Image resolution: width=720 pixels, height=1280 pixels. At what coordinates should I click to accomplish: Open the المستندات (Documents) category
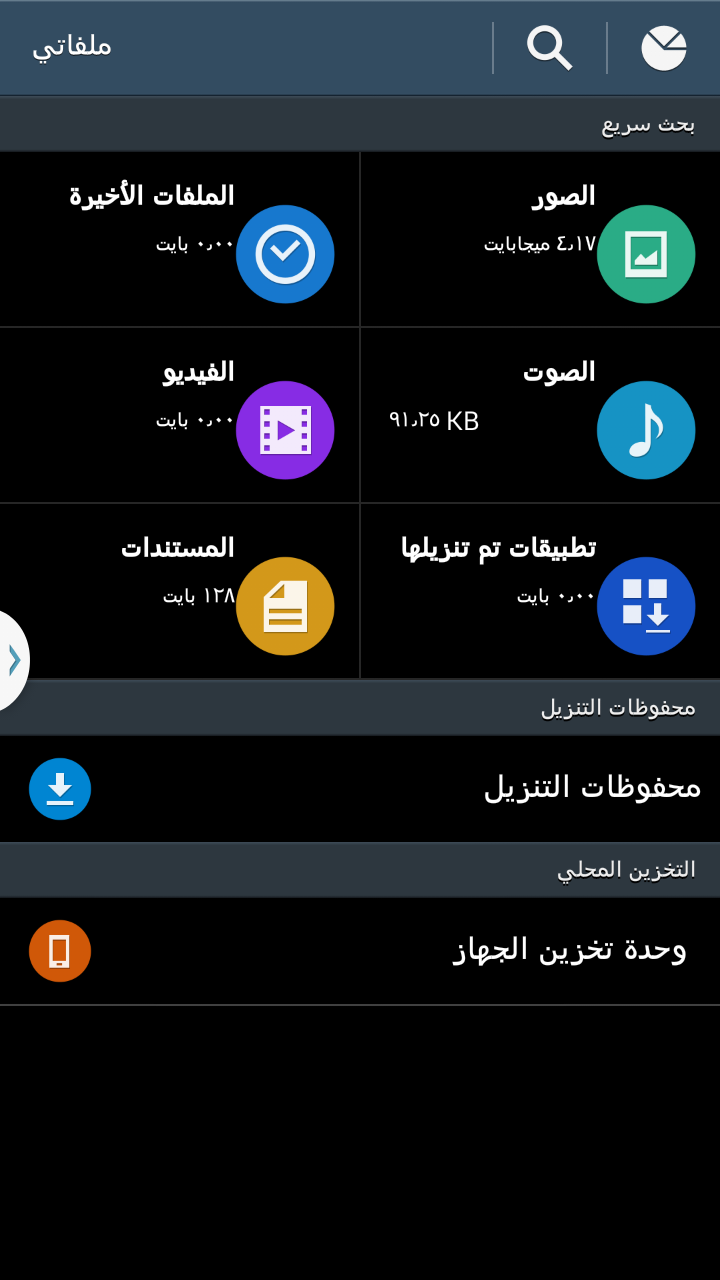179,591
